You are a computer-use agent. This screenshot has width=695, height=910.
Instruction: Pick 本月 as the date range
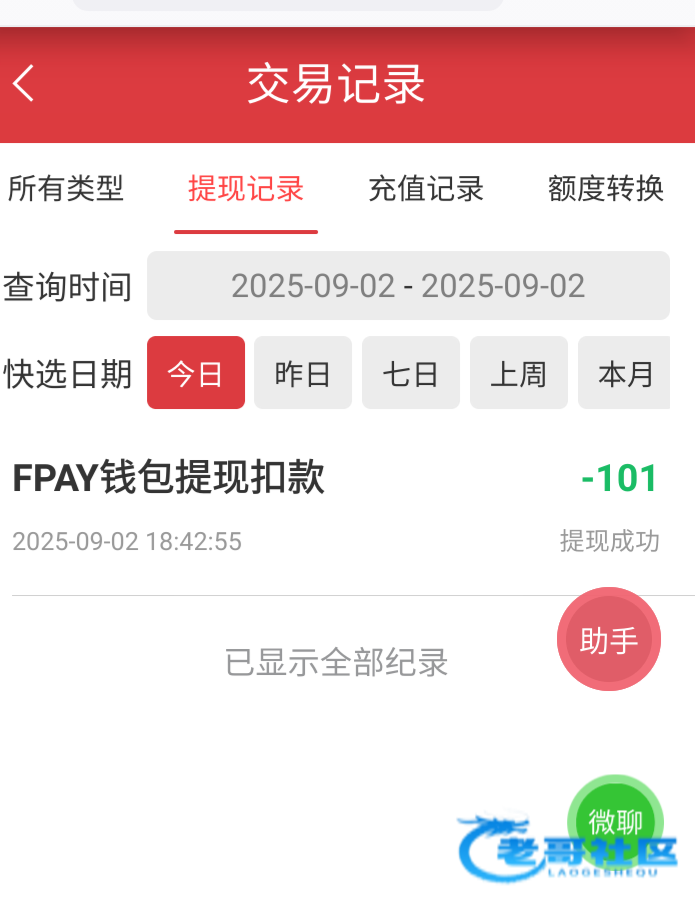tap(625, 373)
